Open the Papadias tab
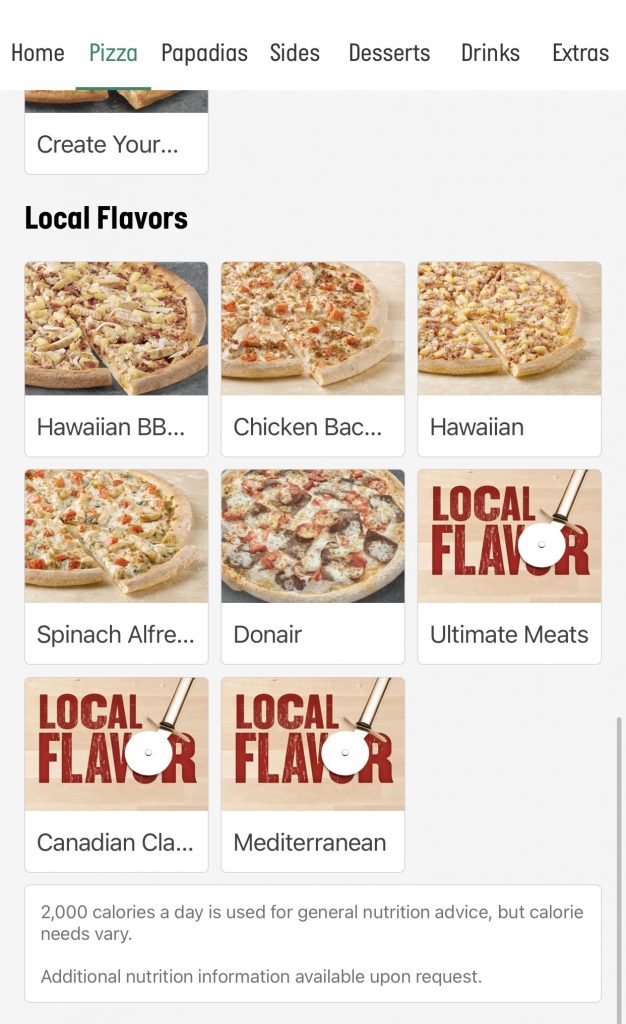Screen dimensions: 626x1024 (x=204, y=53)
